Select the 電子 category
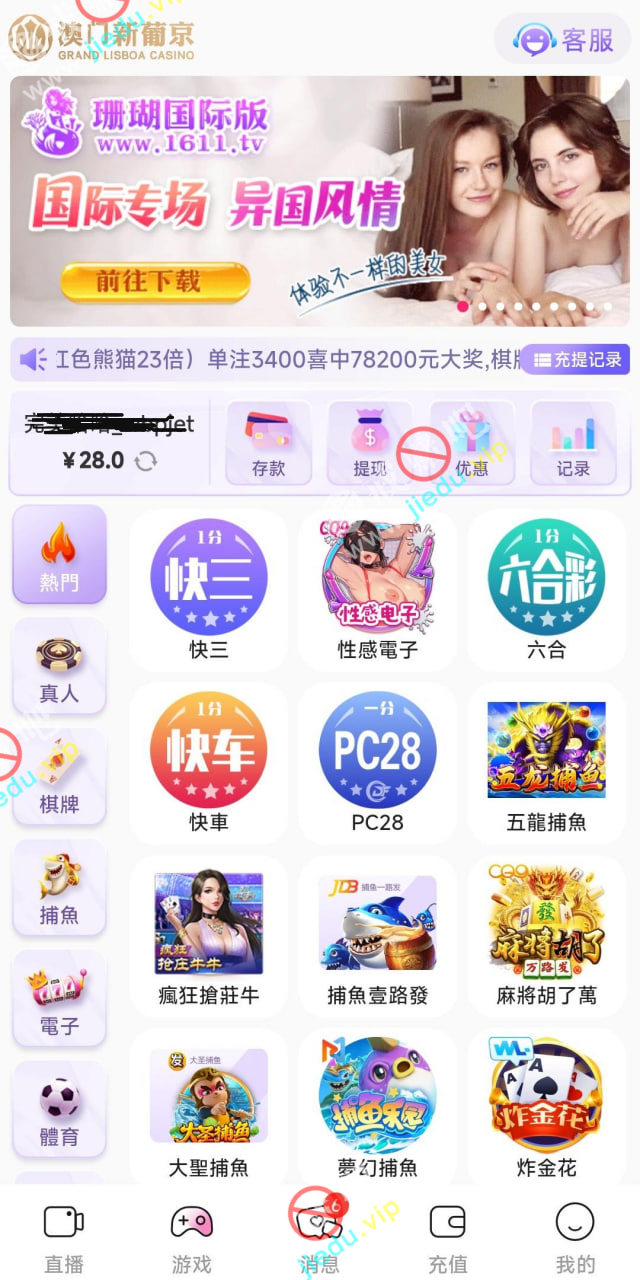 (x=59, y=999)
